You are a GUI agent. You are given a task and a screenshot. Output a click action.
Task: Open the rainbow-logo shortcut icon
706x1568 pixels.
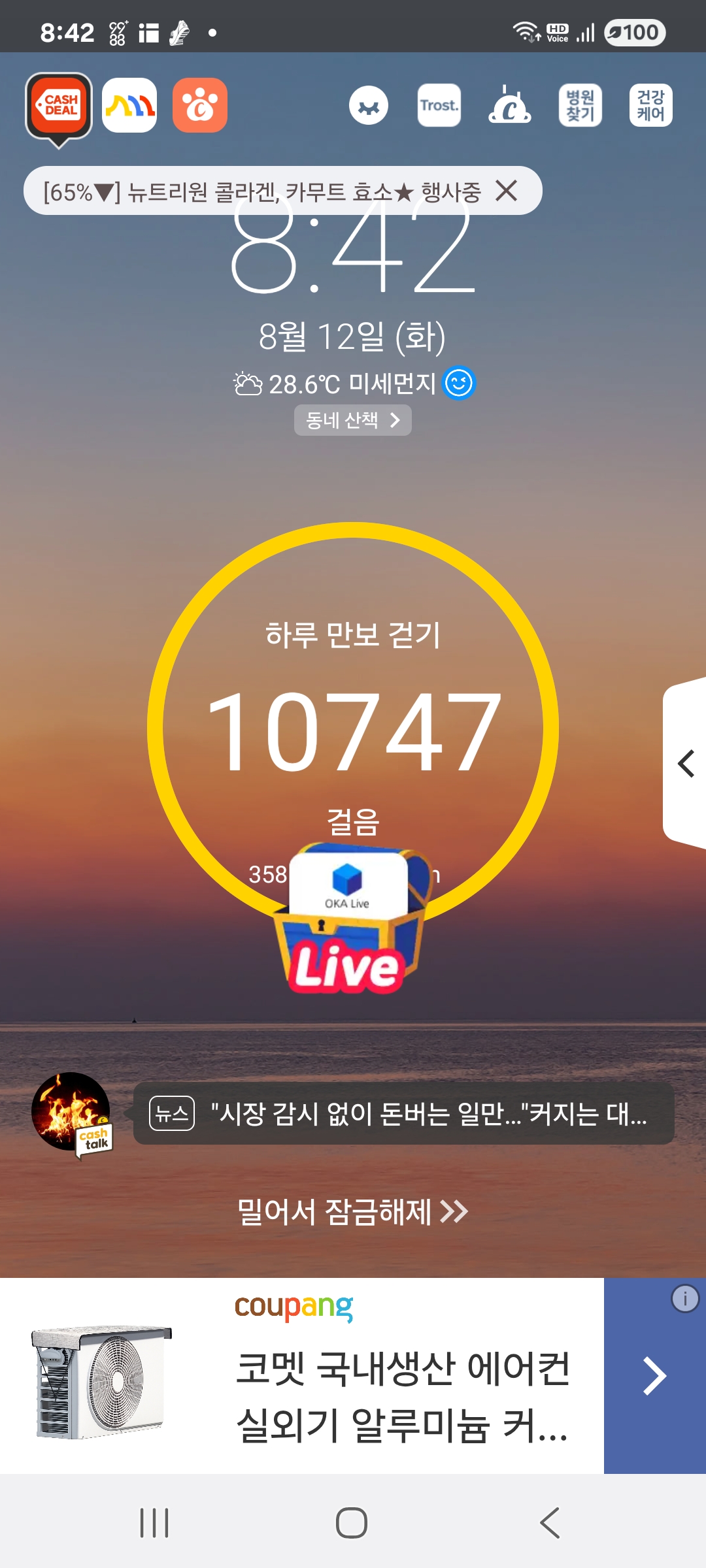(129, 105)
